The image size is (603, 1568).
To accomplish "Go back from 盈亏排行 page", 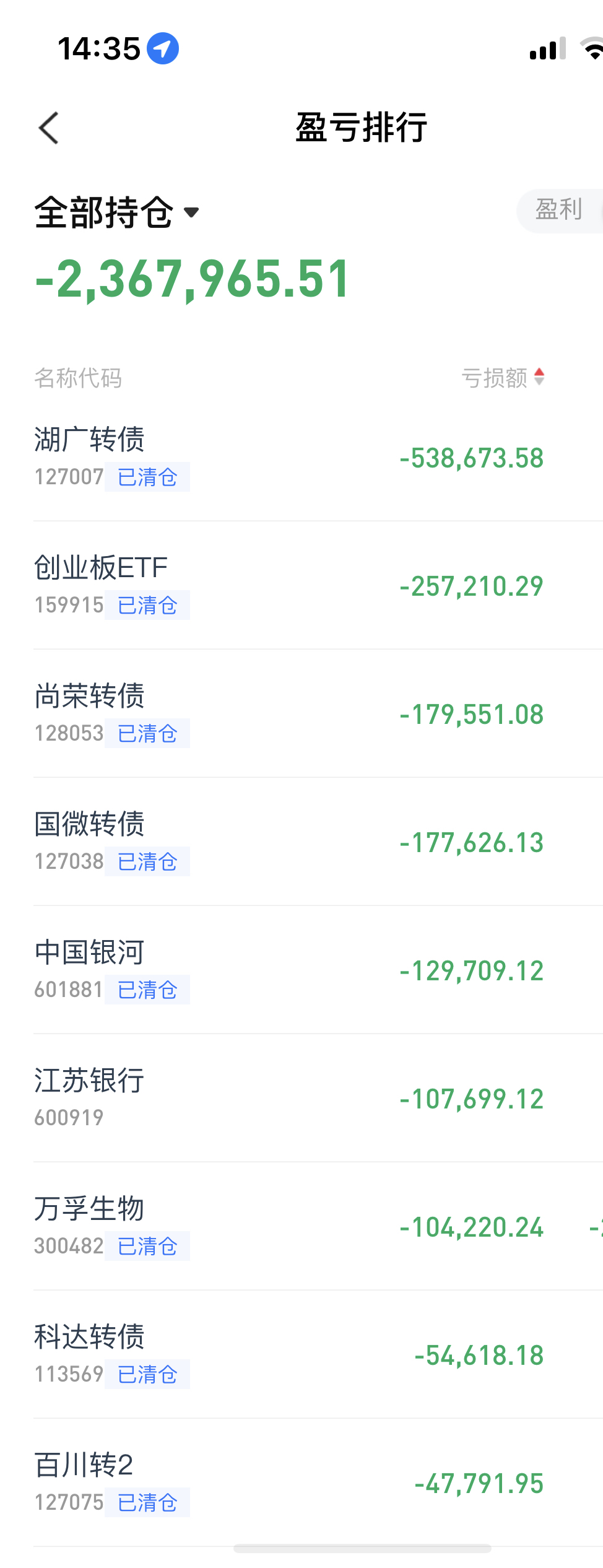I will pyautogui.click(x=49, y=128).
